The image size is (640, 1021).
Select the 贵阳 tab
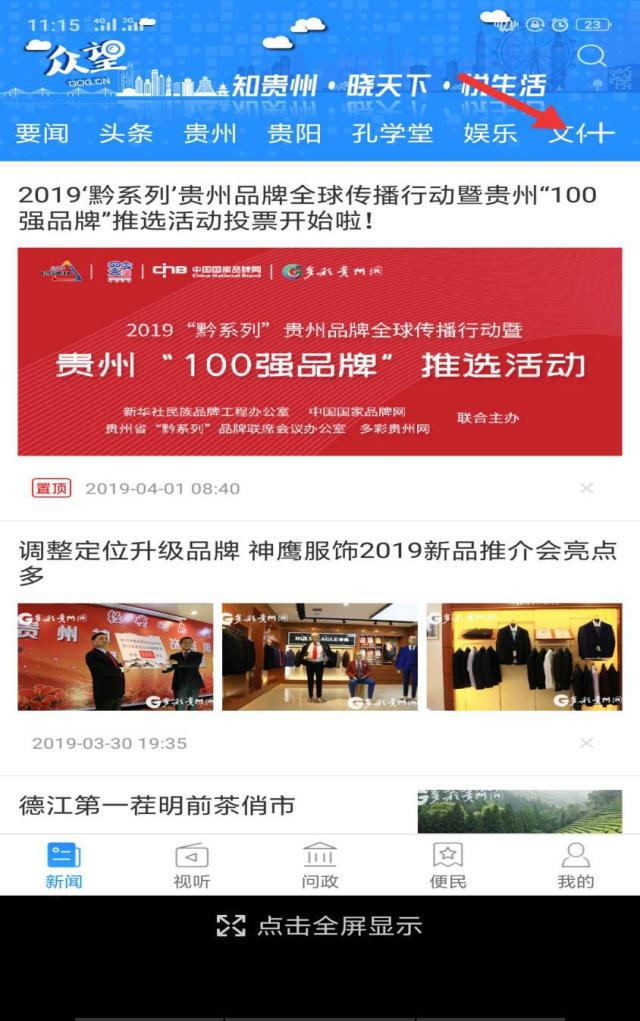click(x=294, y=132)
